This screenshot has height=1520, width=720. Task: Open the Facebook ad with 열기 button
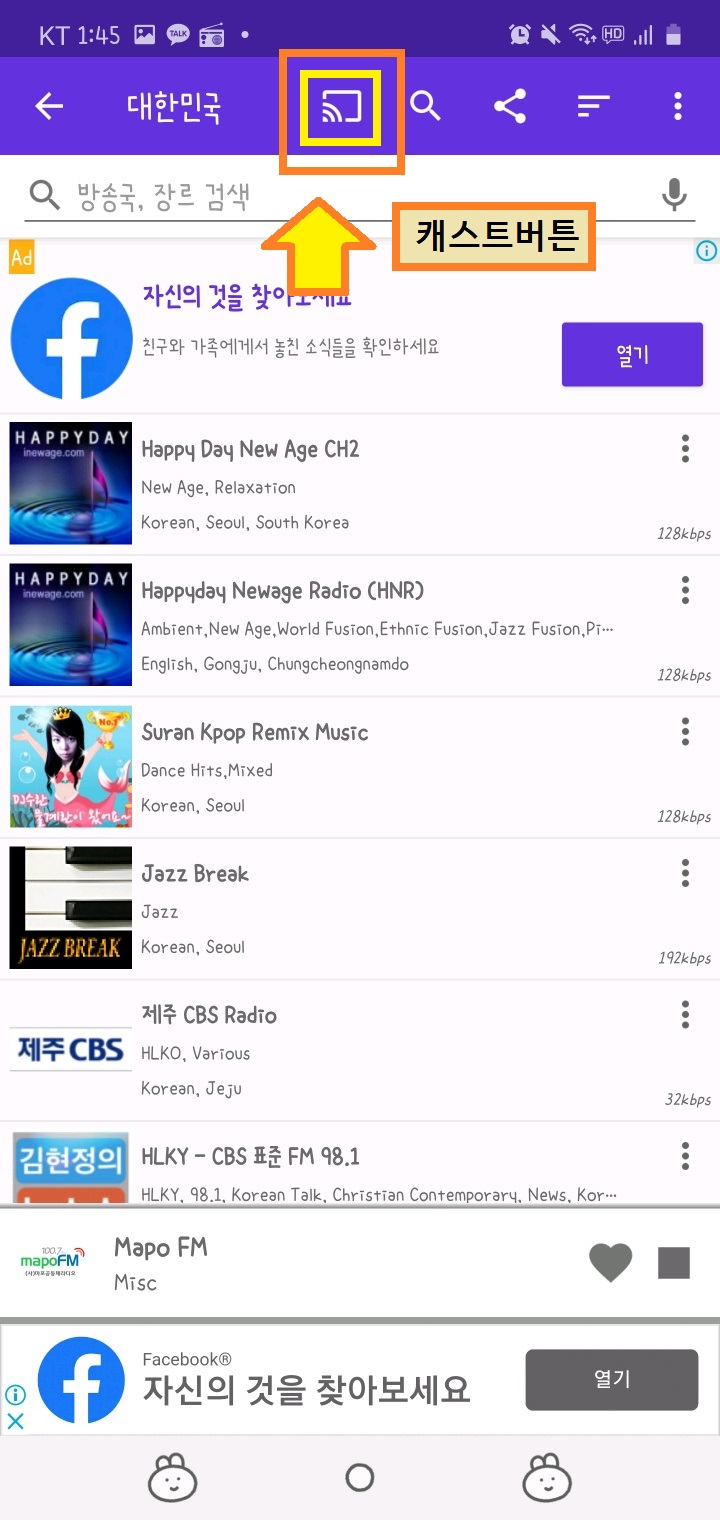(632, 354)
